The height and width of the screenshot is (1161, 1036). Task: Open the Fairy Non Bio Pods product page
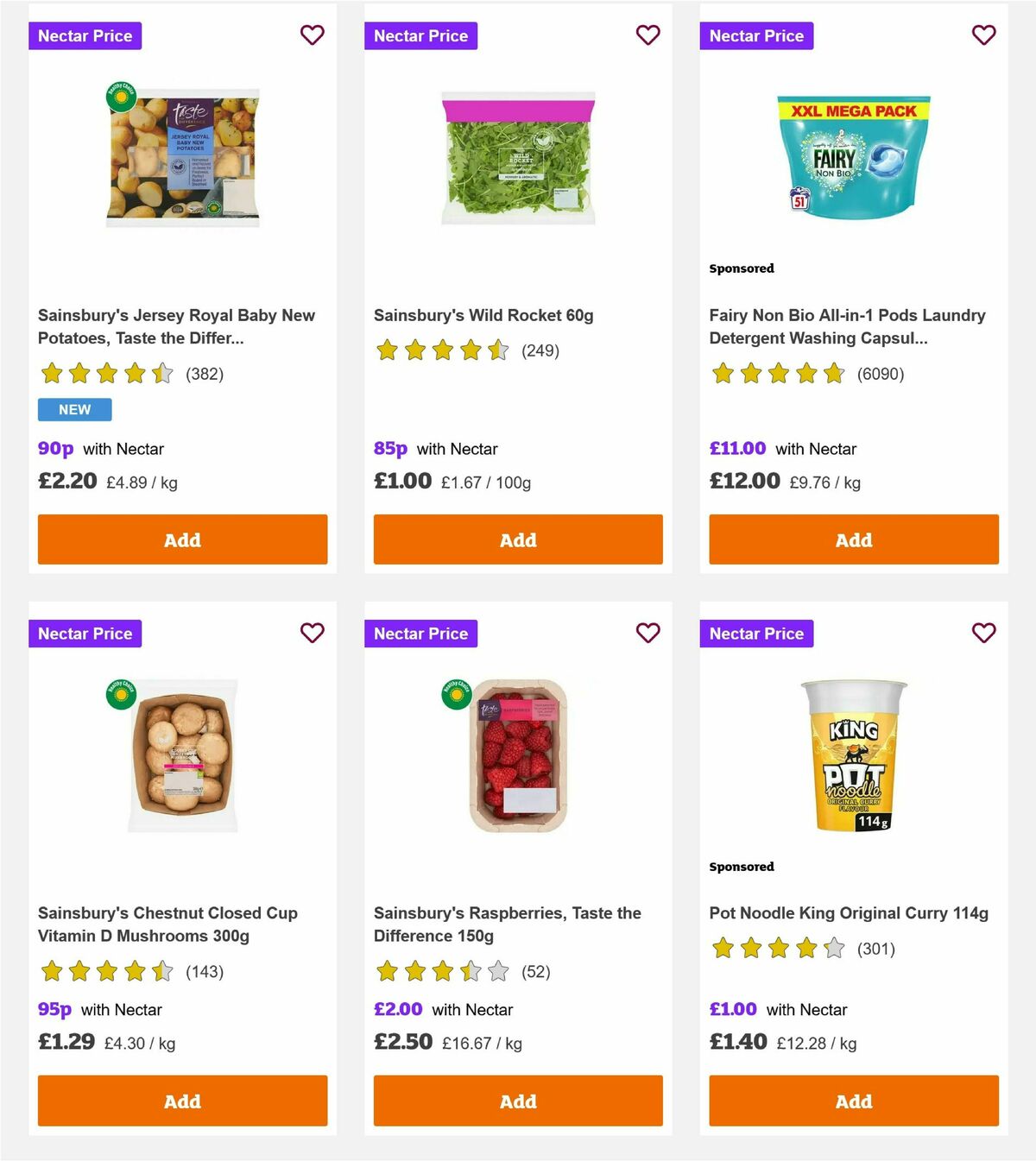click(847, 326)
